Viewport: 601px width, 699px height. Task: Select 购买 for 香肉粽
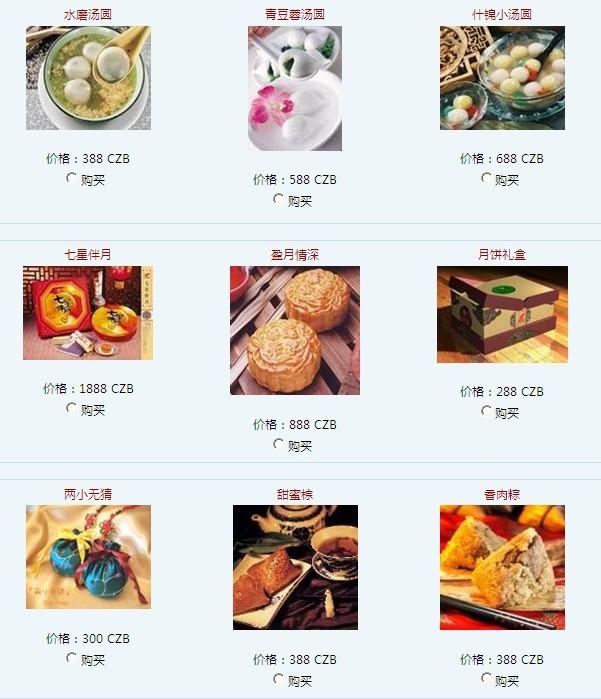486,679
